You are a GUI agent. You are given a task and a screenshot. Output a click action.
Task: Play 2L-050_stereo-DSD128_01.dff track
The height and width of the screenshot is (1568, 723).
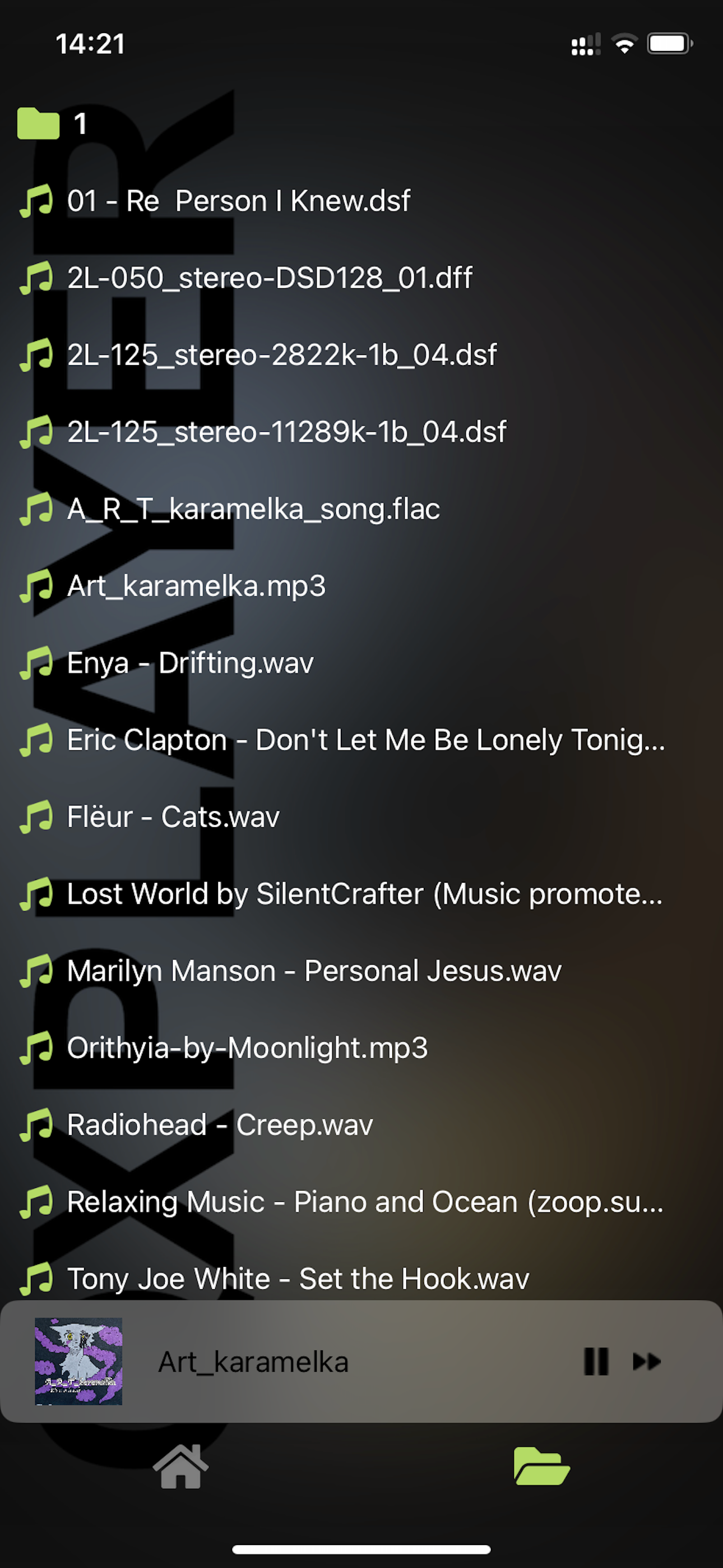pos(361,278)
